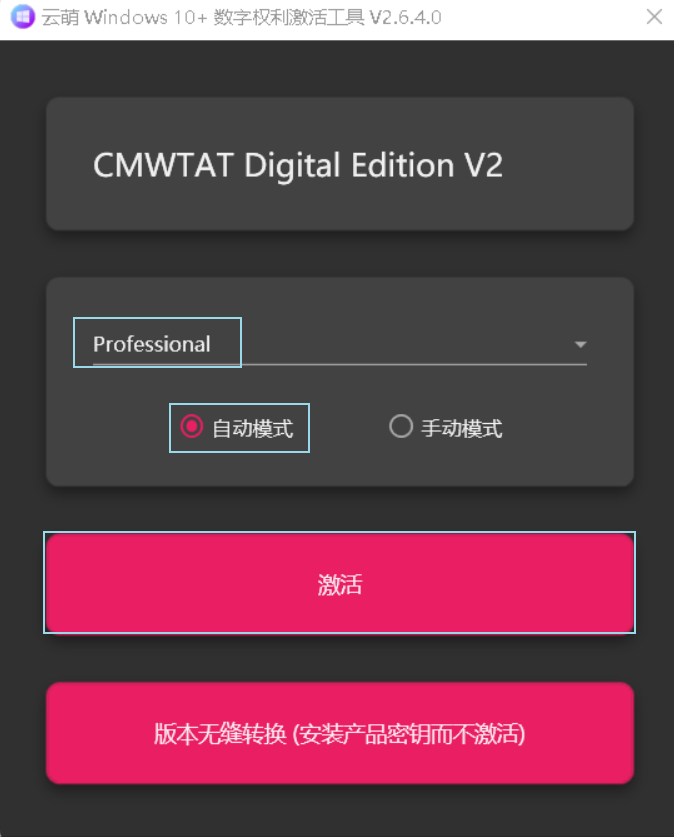Tap the 版本无缝转换 button
The height and width of the screenshot is (837, 674).
(339, 733)
